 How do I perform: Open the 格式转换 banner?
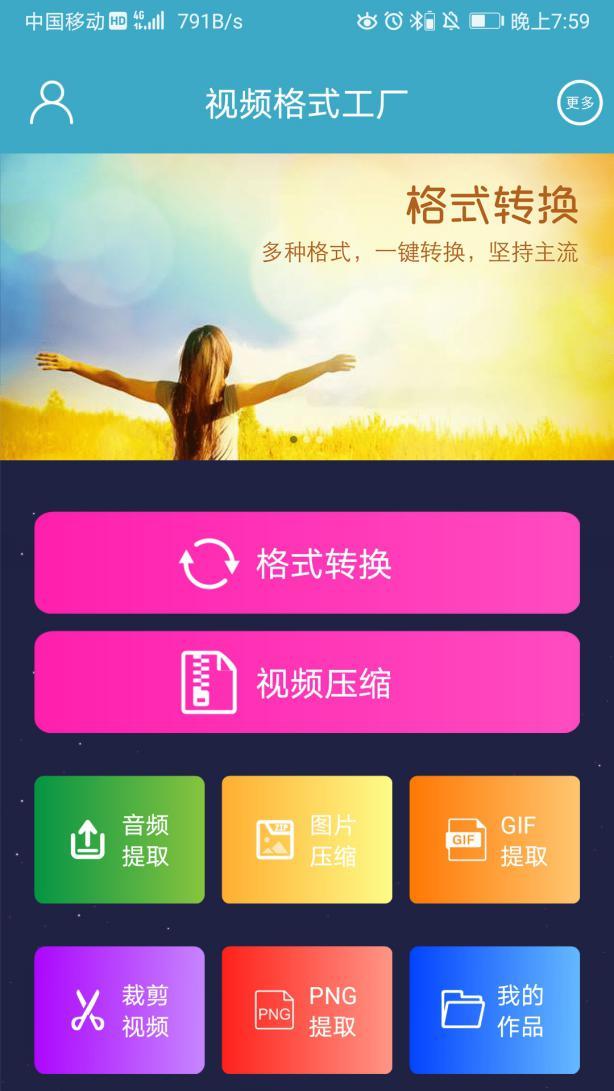click(x=307, y=306)
